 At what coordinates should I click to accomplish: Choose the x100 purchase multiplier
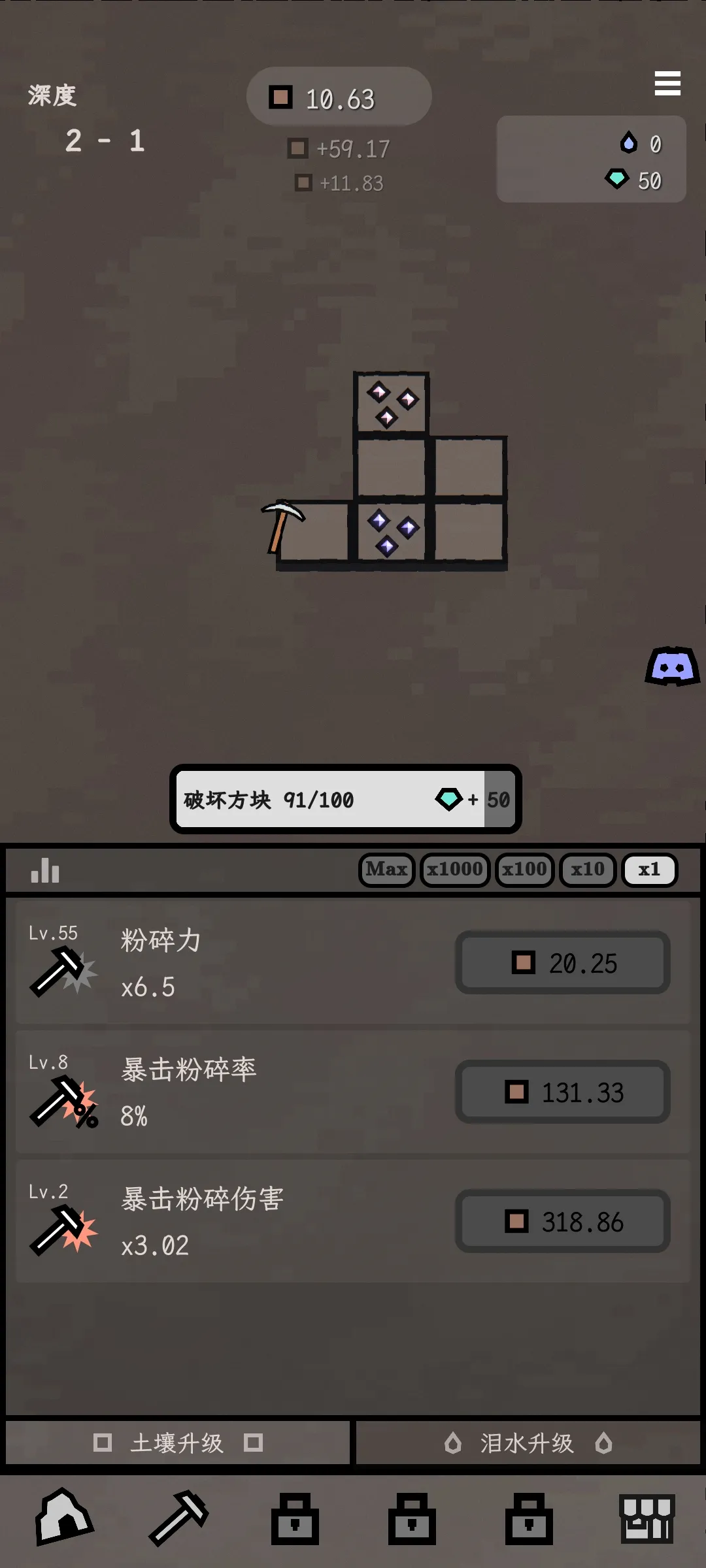tap(524, 870)
